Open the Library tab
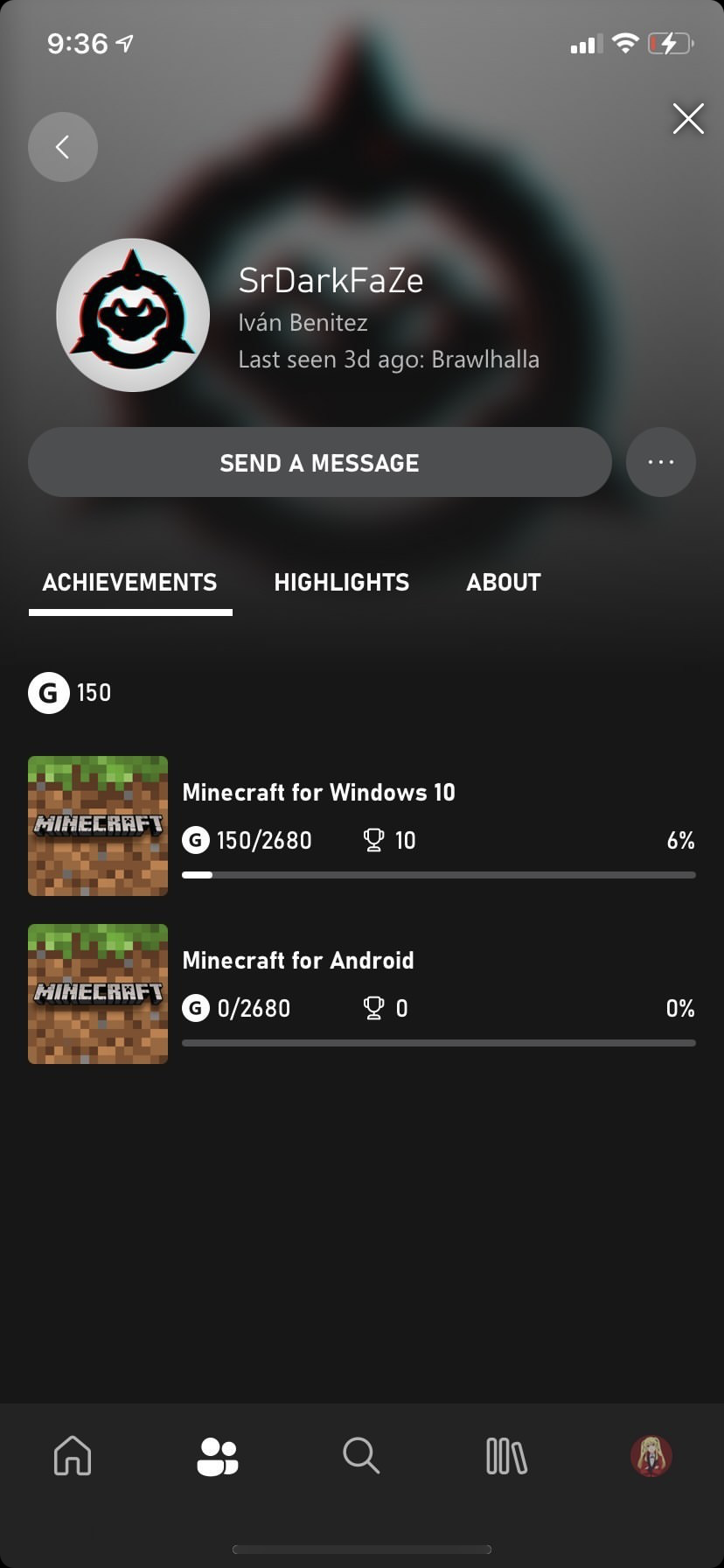This screenshot has width=724, height=1568. (x=506, y=1456)
